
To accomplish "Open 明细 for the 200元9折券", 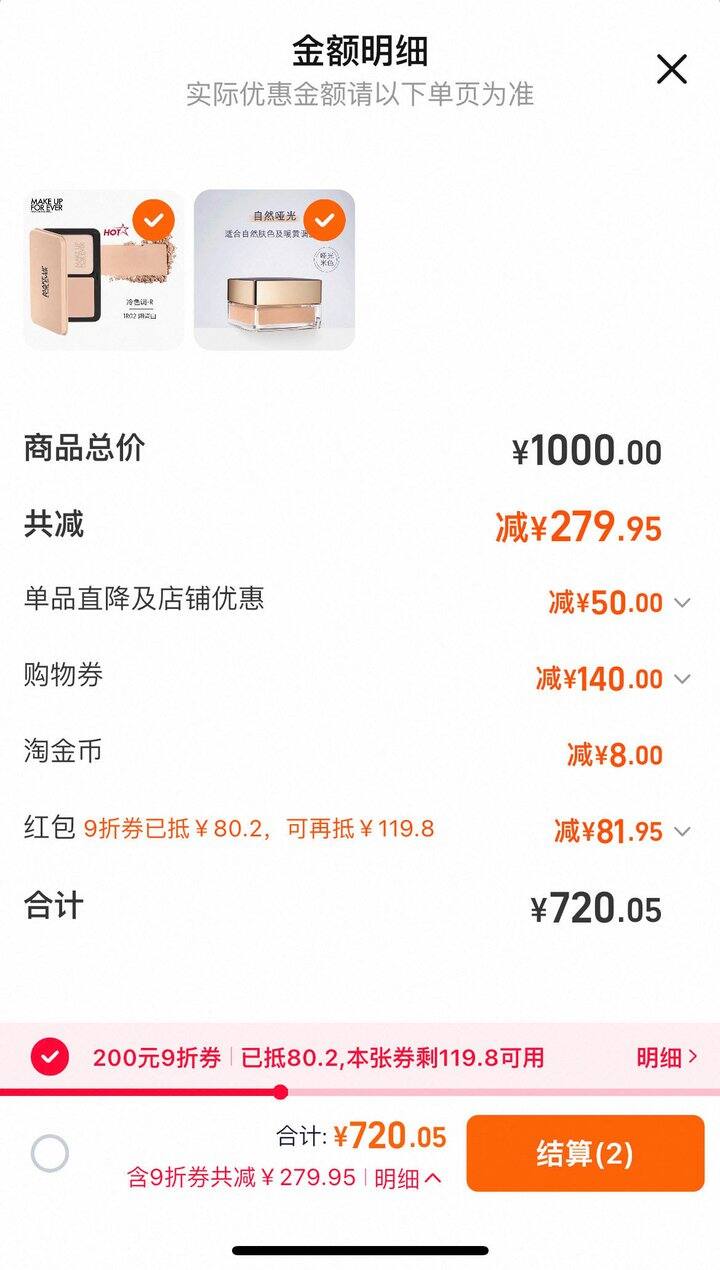I will [x=667, y=1057].
